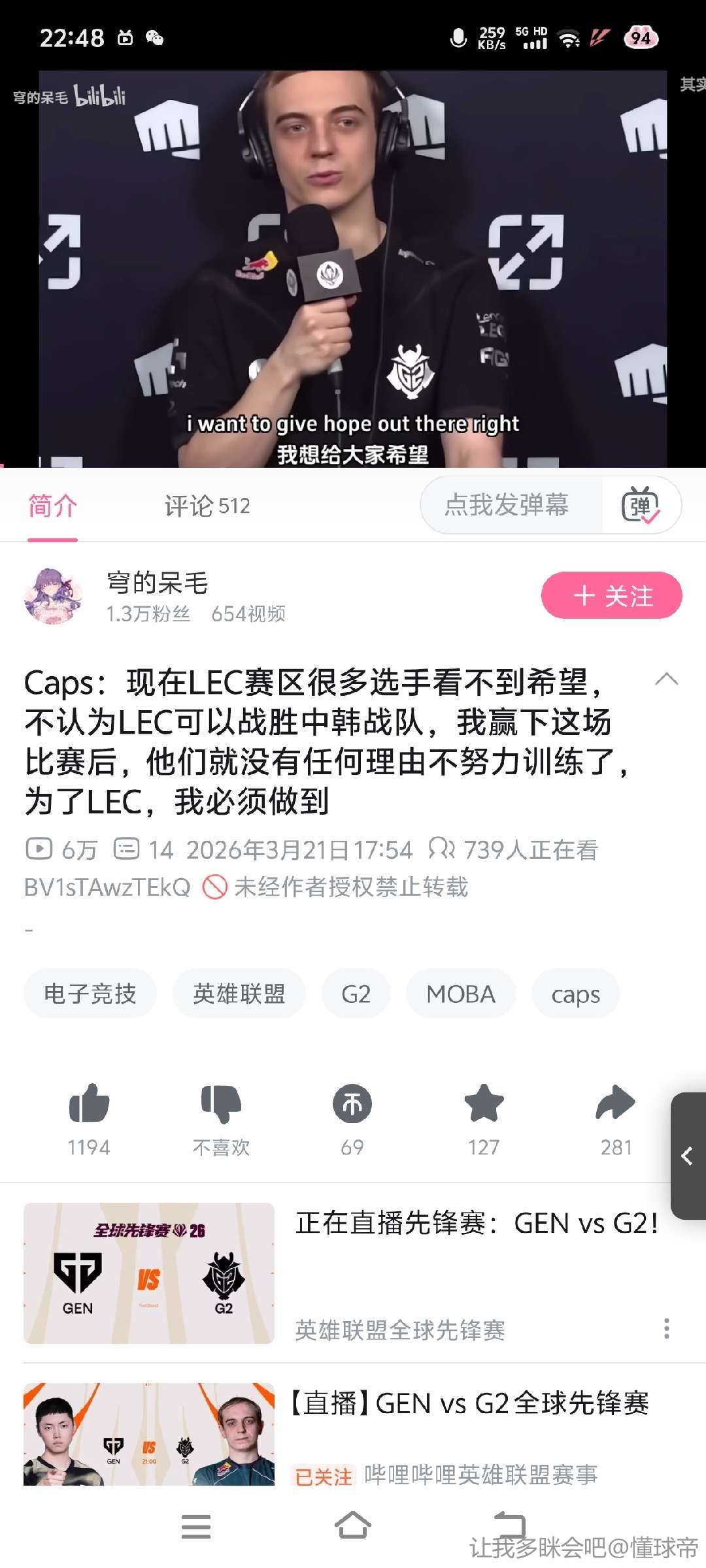
Task: Switch to the 评论 512 tab
Action: tap(207, 506)
